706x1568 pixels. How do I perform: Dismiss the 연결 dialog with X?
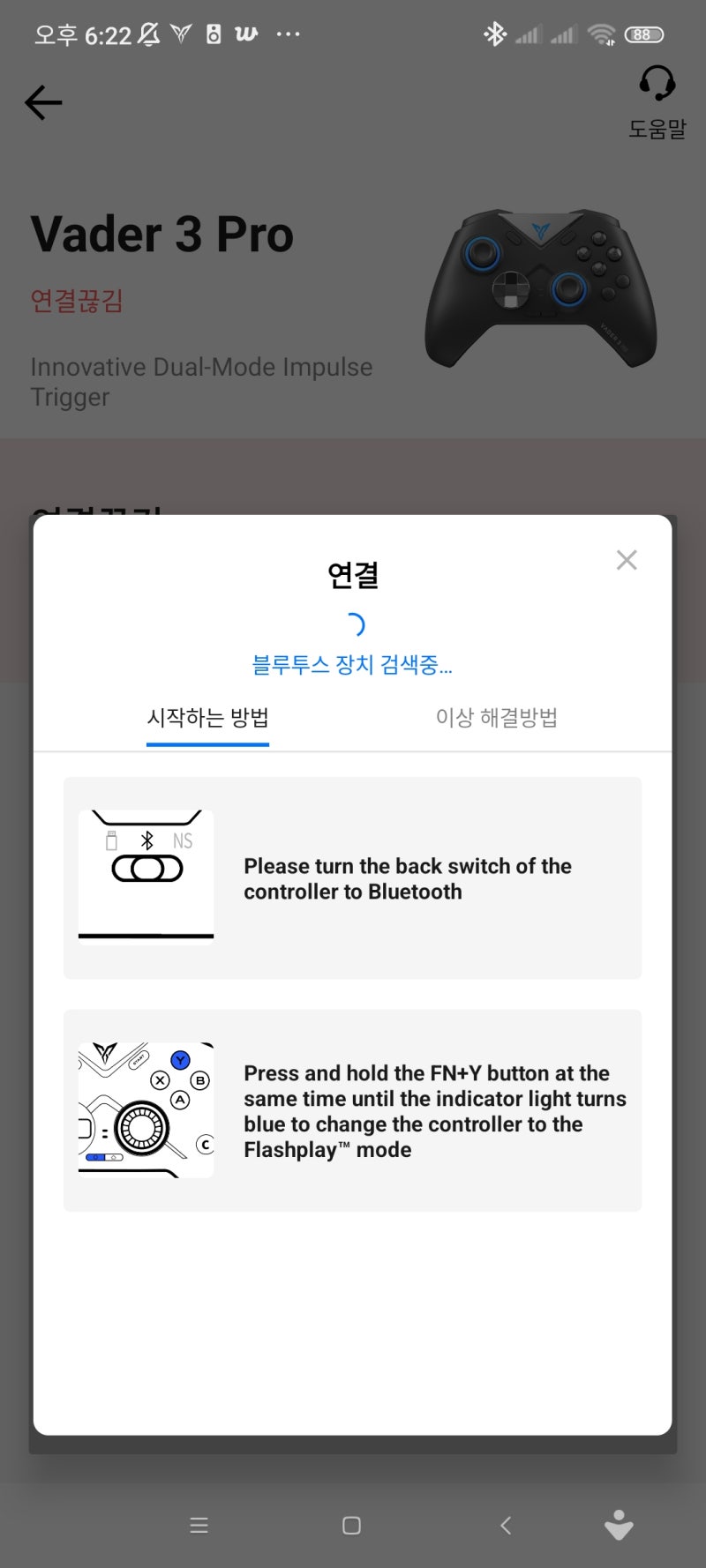[627, 560]
